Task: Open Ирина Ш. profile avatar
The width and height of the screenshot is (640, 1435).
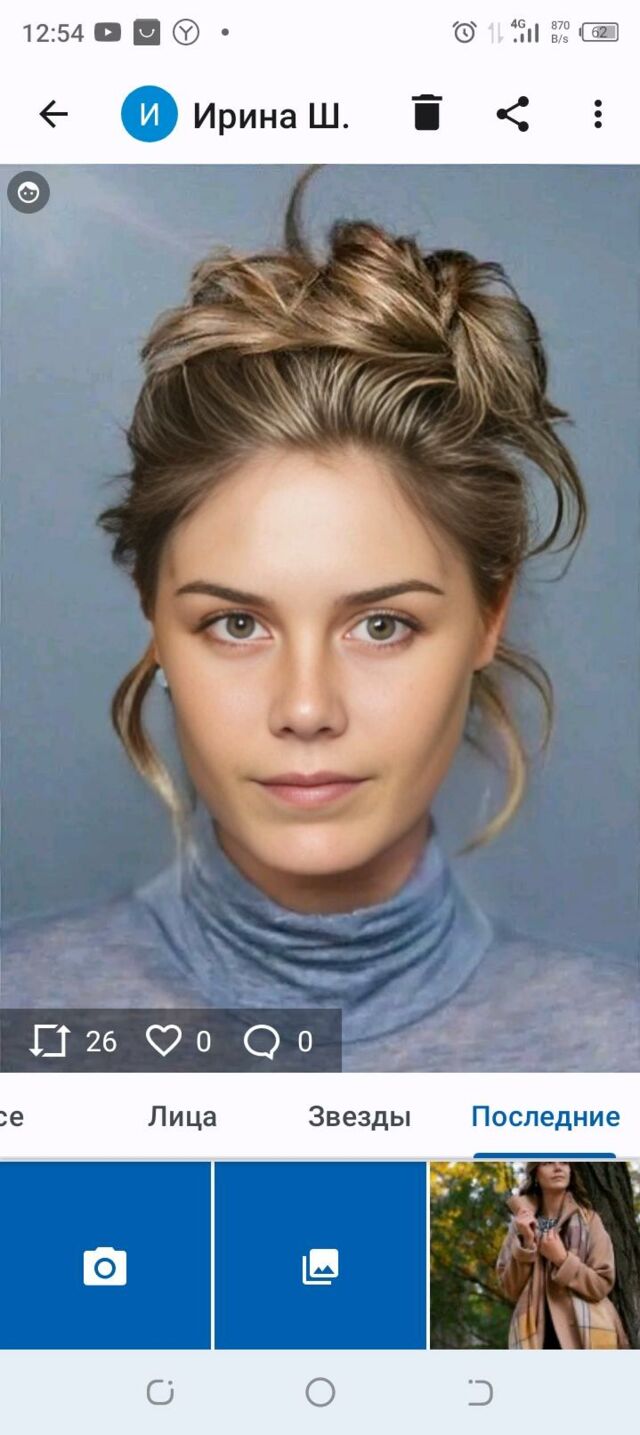Action: point(149,114)
